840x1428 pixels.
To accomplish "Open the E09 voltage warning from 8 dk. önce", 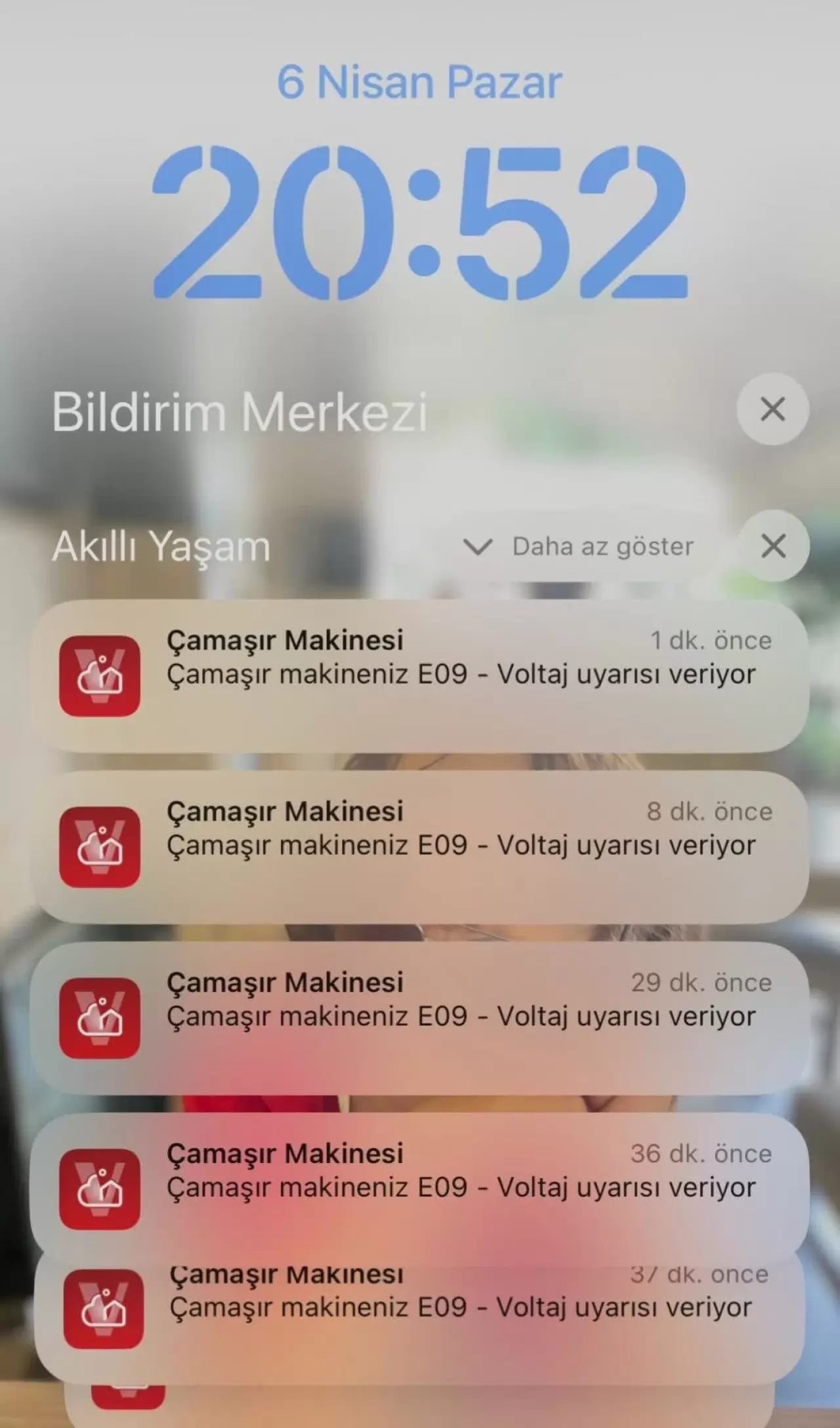I will point(420,847).
